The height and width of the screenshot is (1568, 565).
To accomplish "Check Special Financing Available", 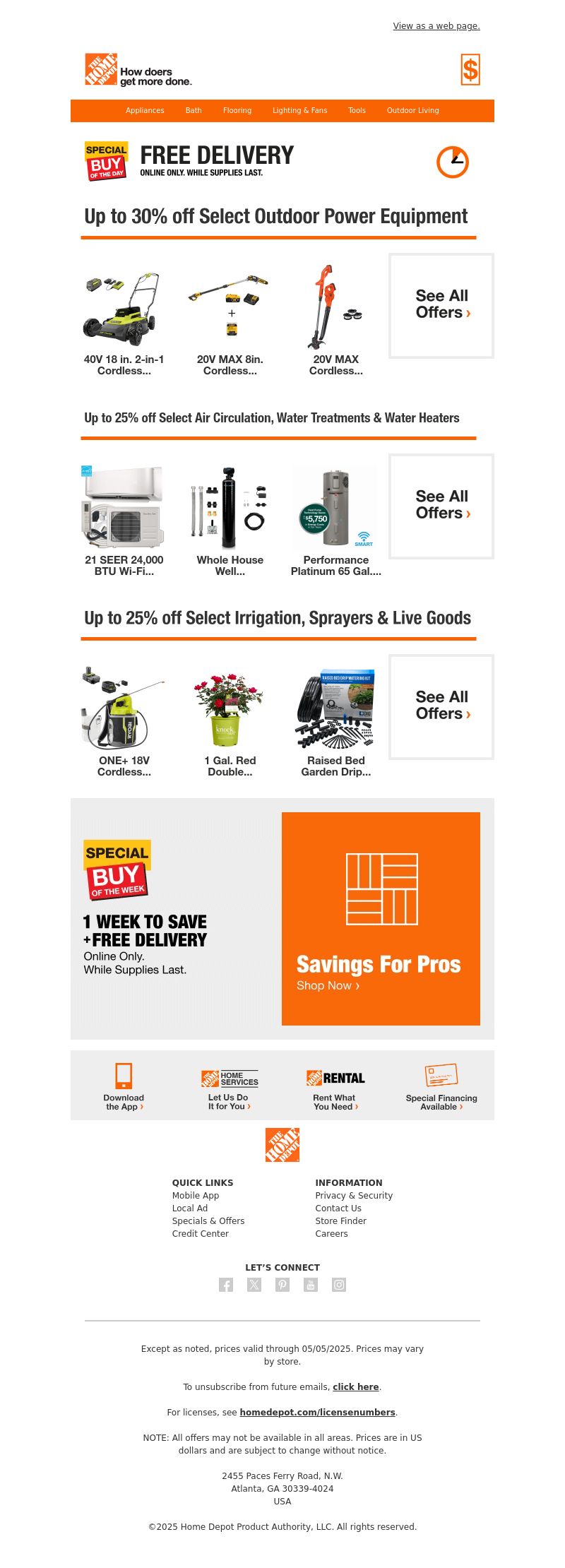I will click(x=441, y=1088).
